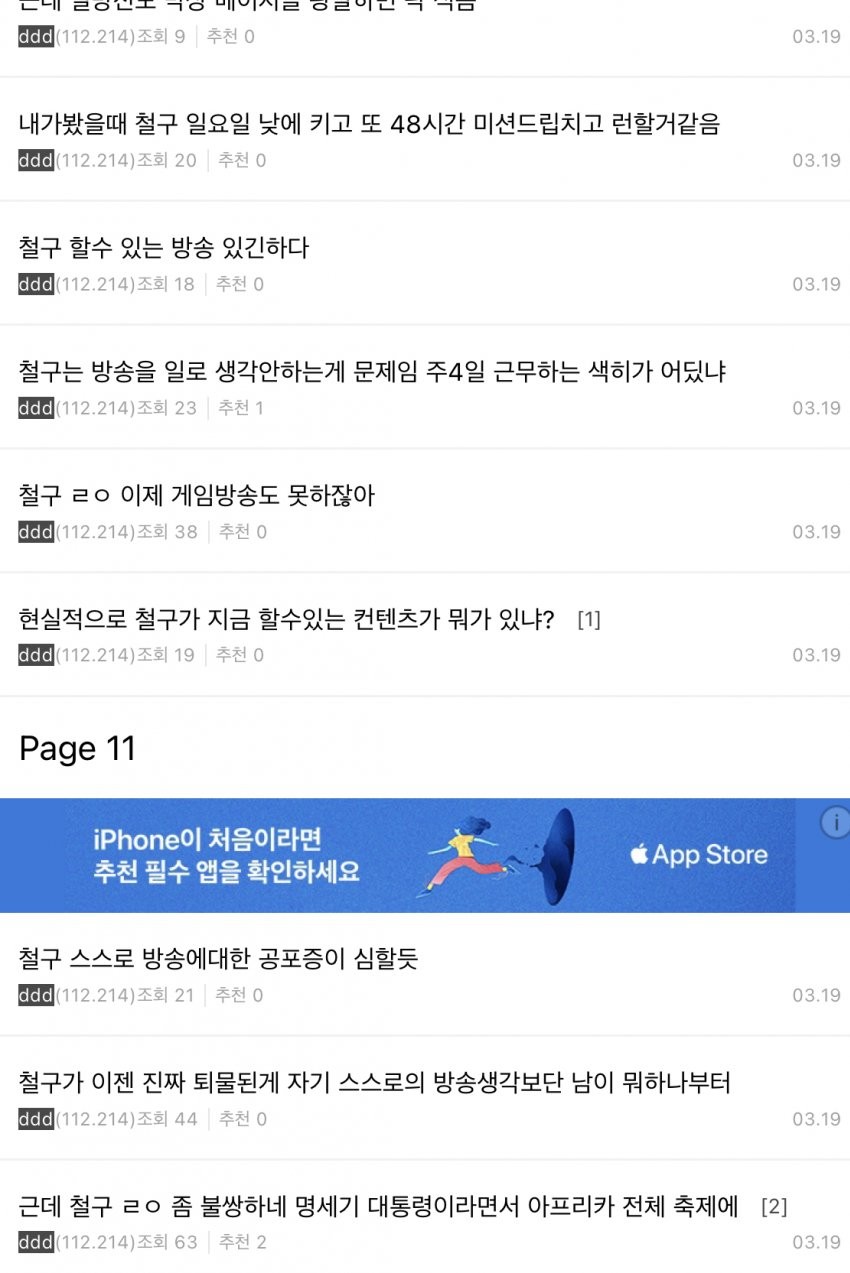Open post '철구 ㄹㅇ 이제 게임방송도 못하잖아'
Image resolution: width=850 pixels, height=1273 pixels.
(197, 496)
